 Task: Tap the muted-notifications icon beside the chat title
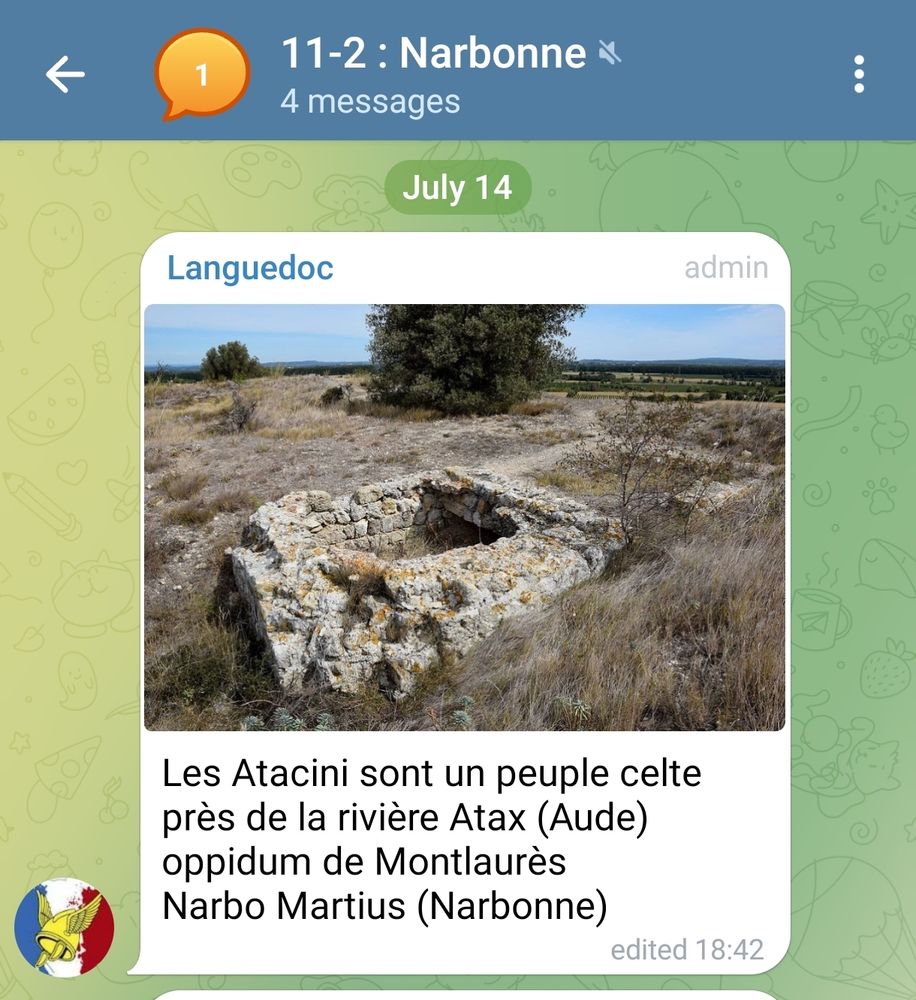[x=609, y=51]
